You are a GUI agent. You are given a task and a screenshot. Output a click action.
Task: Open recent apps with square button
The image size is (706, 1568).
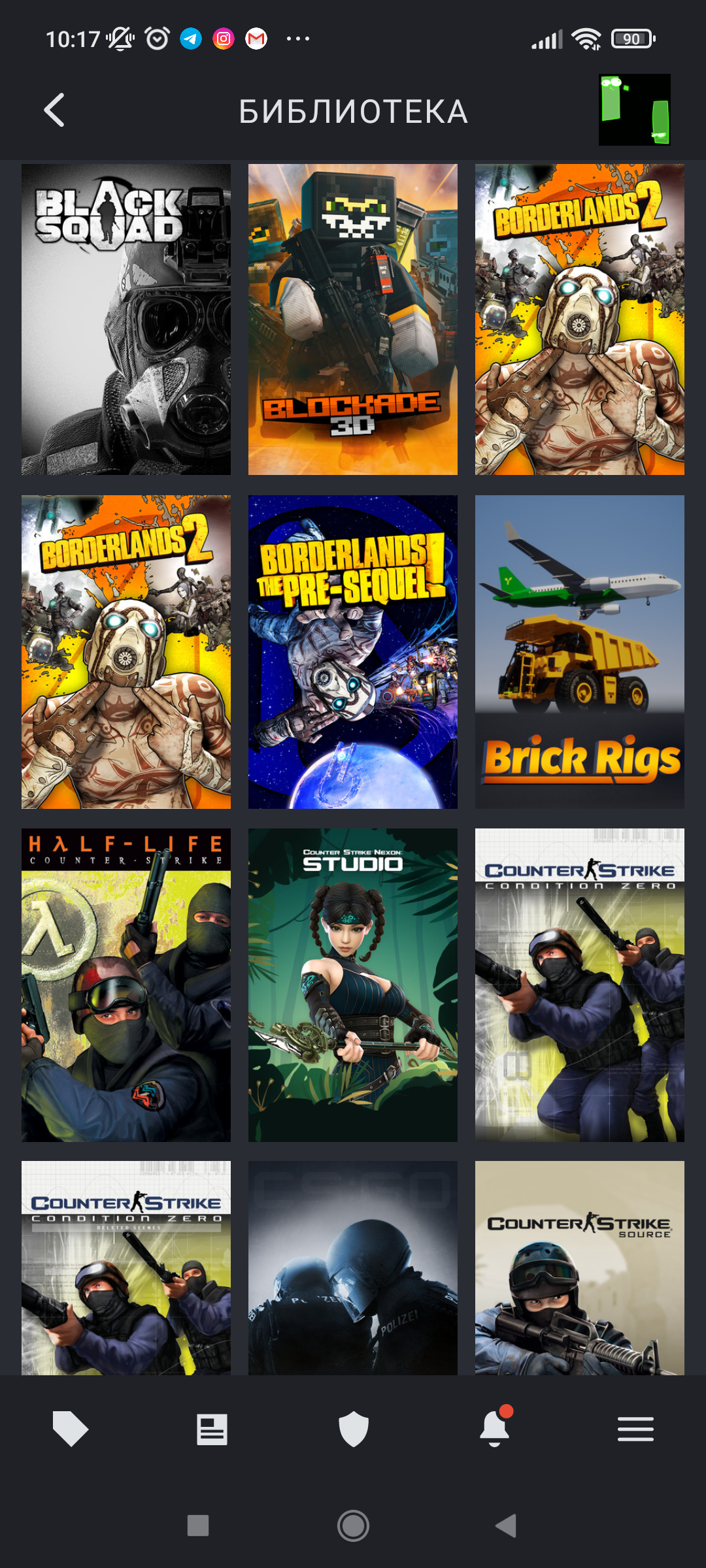[x=198, y=1526]
